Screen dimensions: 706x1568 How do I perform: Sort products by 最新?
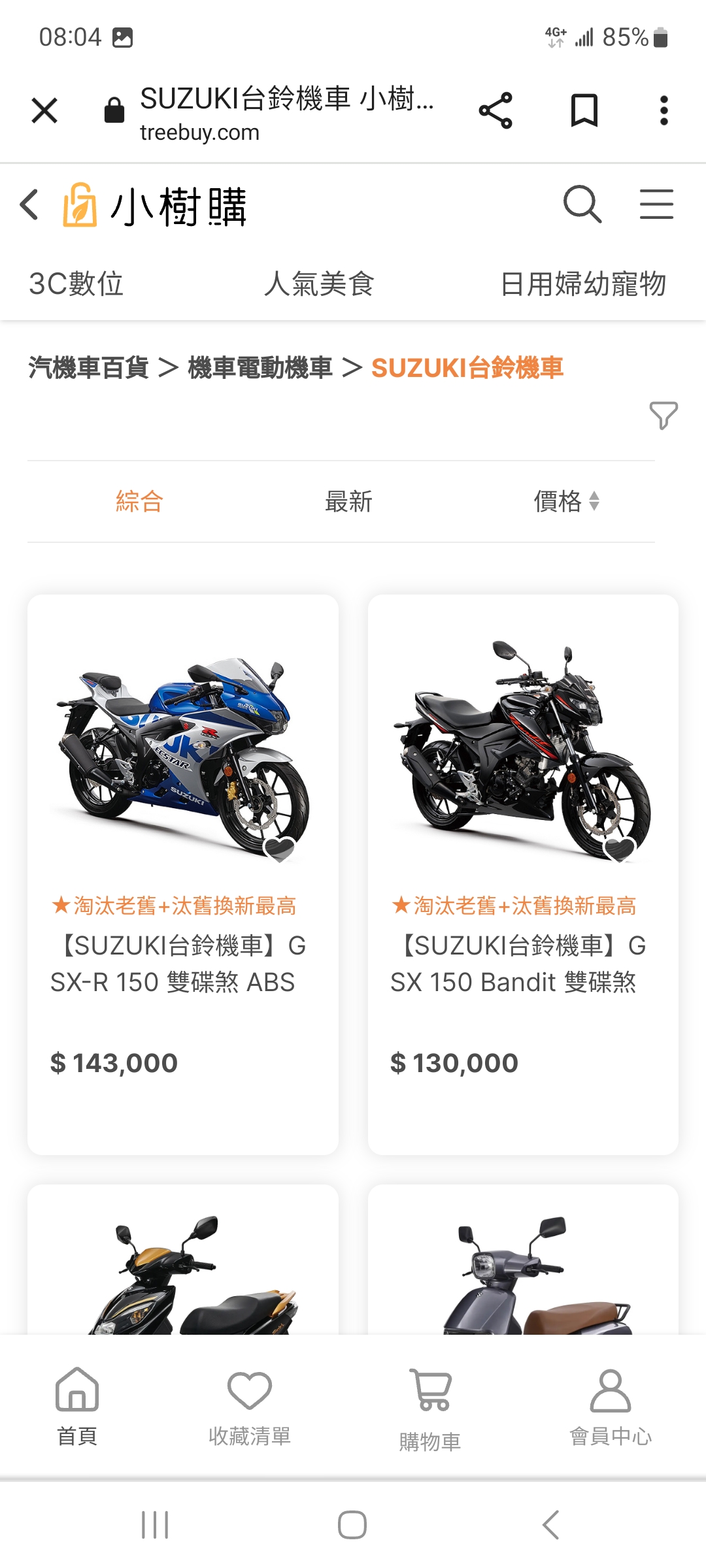348,502
